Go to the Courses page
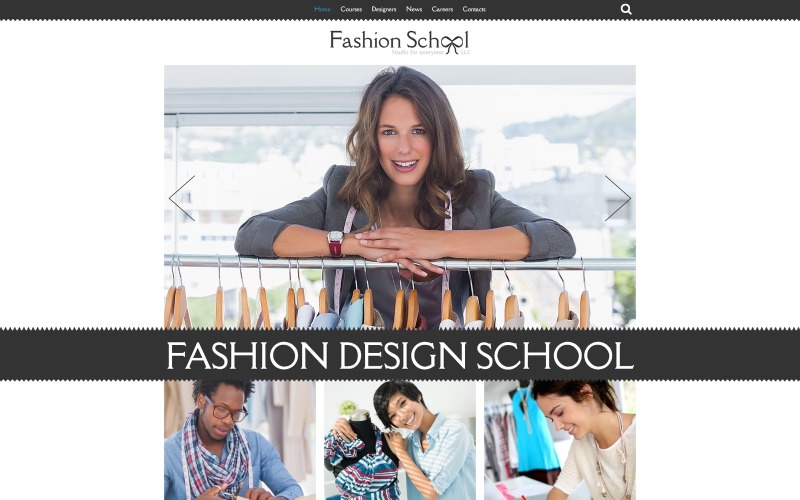Viewport: 800px width, 500px height. [351, 9]
